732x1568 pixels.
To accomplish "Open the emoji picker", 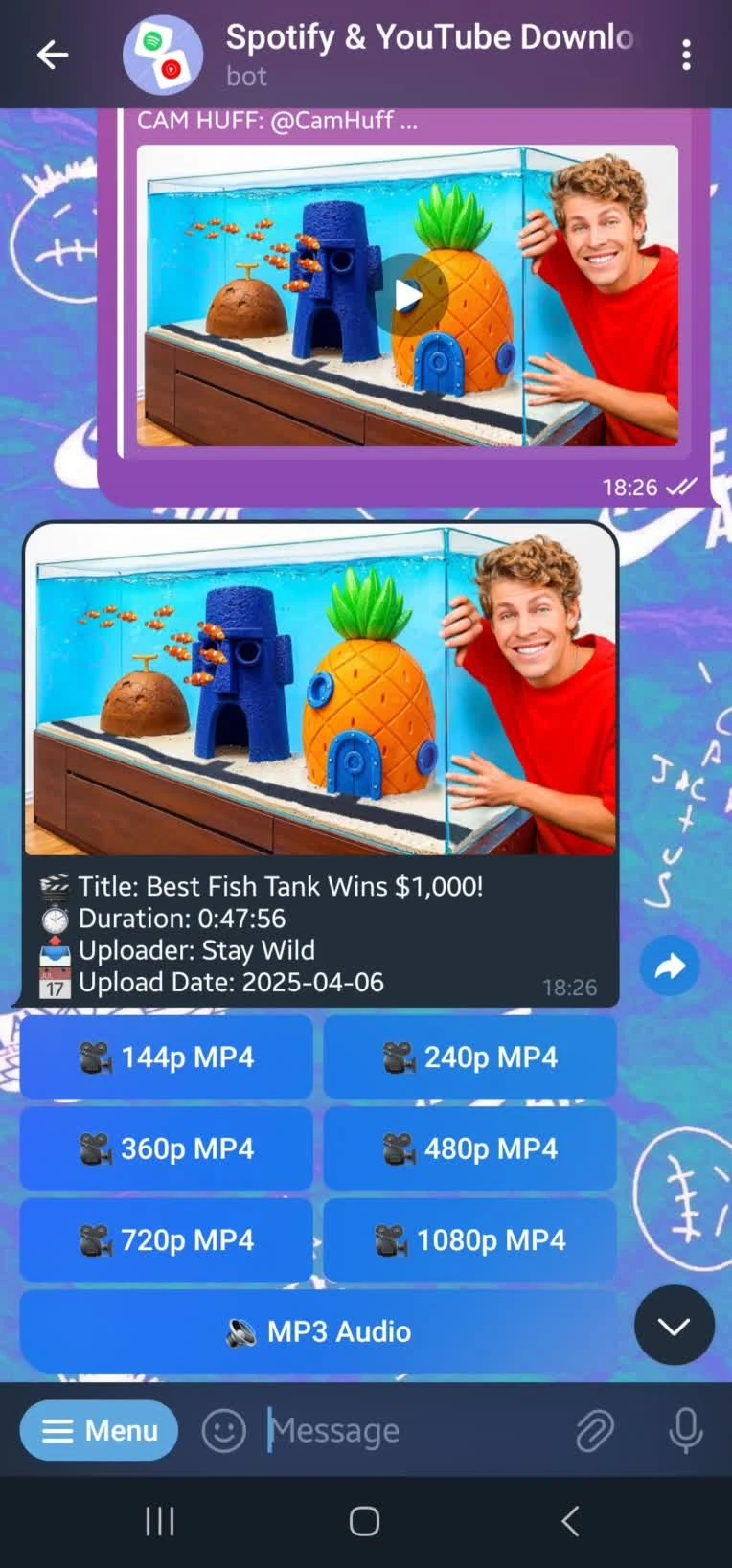I will pyautogui.click(x=224, y=1431).
